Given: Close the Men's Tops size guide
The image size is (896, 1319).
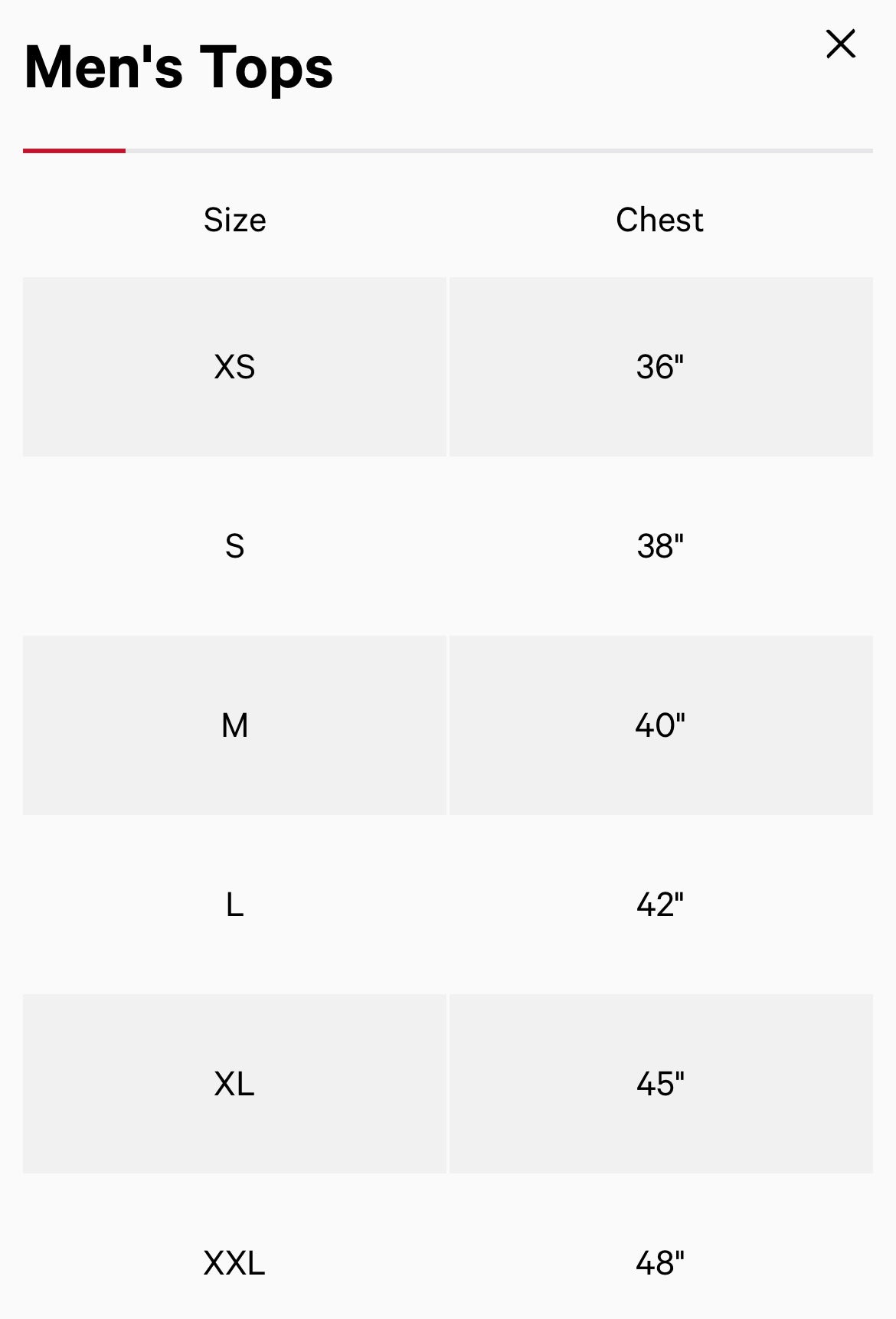Looking at the screenshot, I should (x=840, y=44).
